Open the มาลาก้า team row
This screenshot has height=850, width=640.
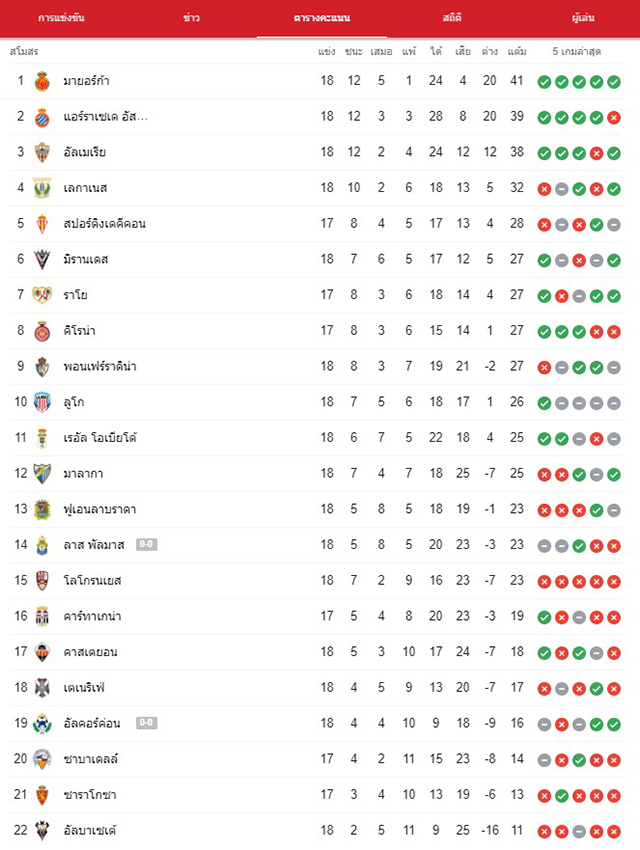click(316, 474)
